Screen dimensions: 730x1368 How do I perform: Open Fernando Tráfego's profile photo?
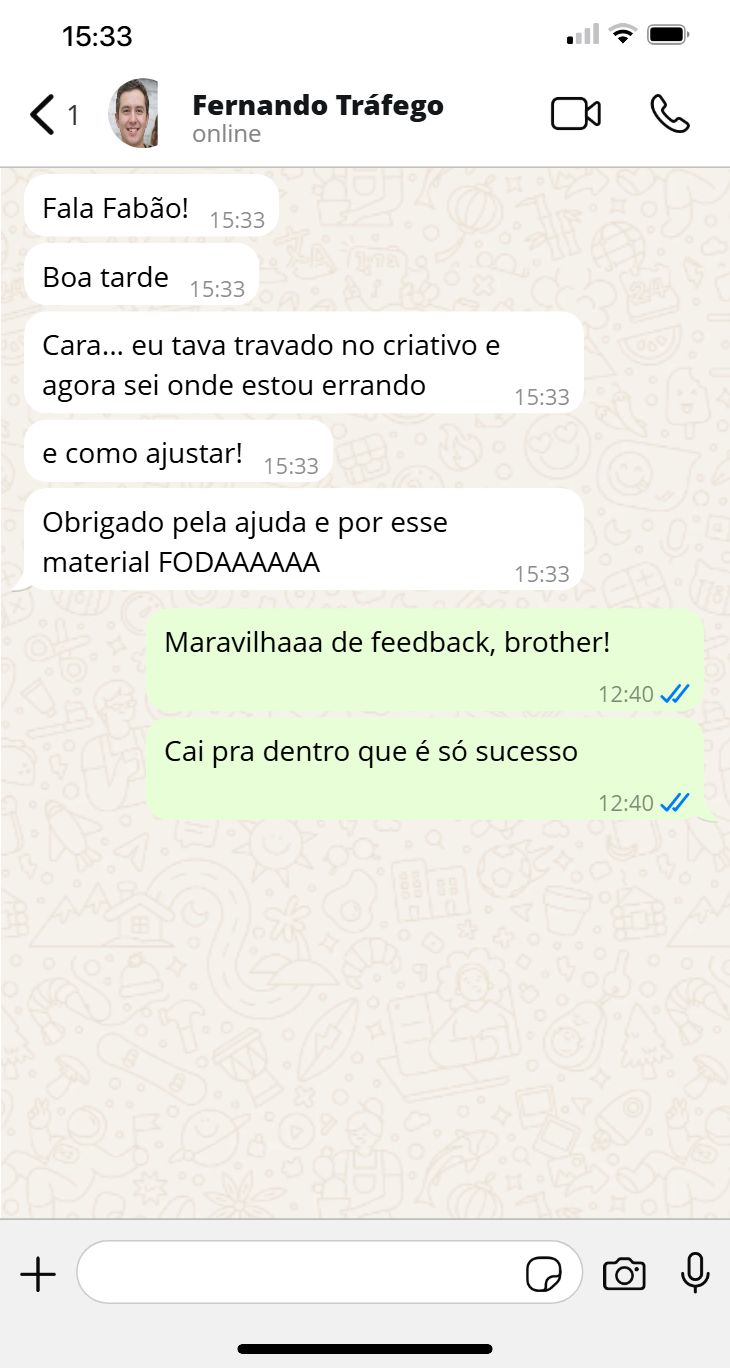click(x=133, y=114)
